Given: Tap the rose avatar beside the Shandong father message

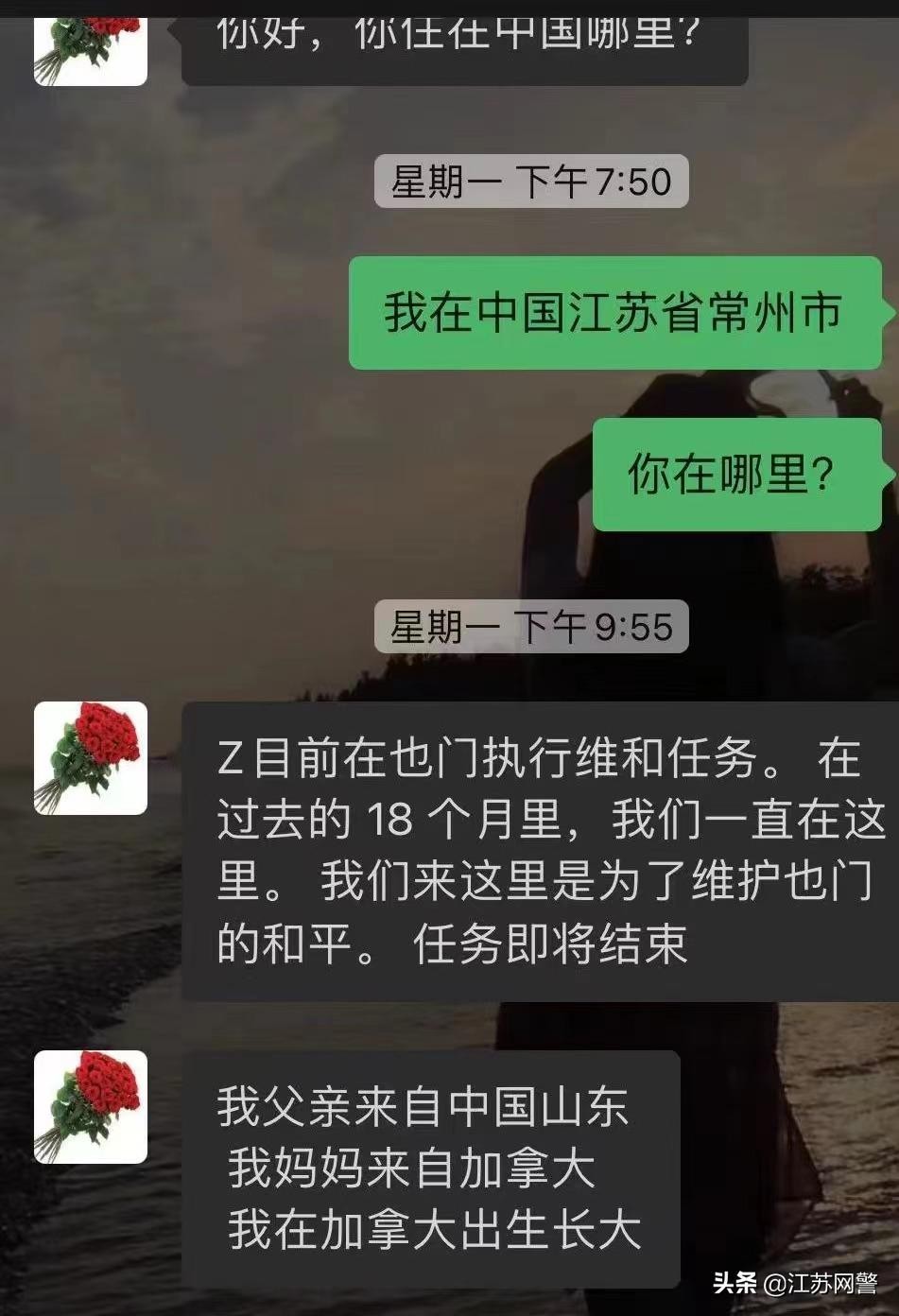Looking at the screenshot, I should [x=91, y=1107].
